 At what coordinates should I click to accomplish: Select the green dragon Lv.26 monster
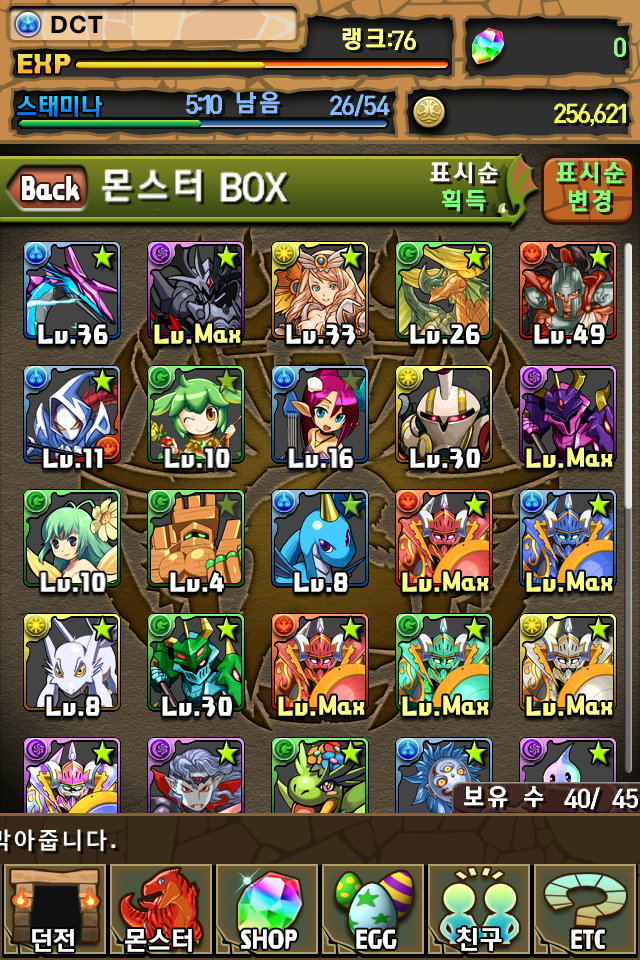click(x=444, y=290)
